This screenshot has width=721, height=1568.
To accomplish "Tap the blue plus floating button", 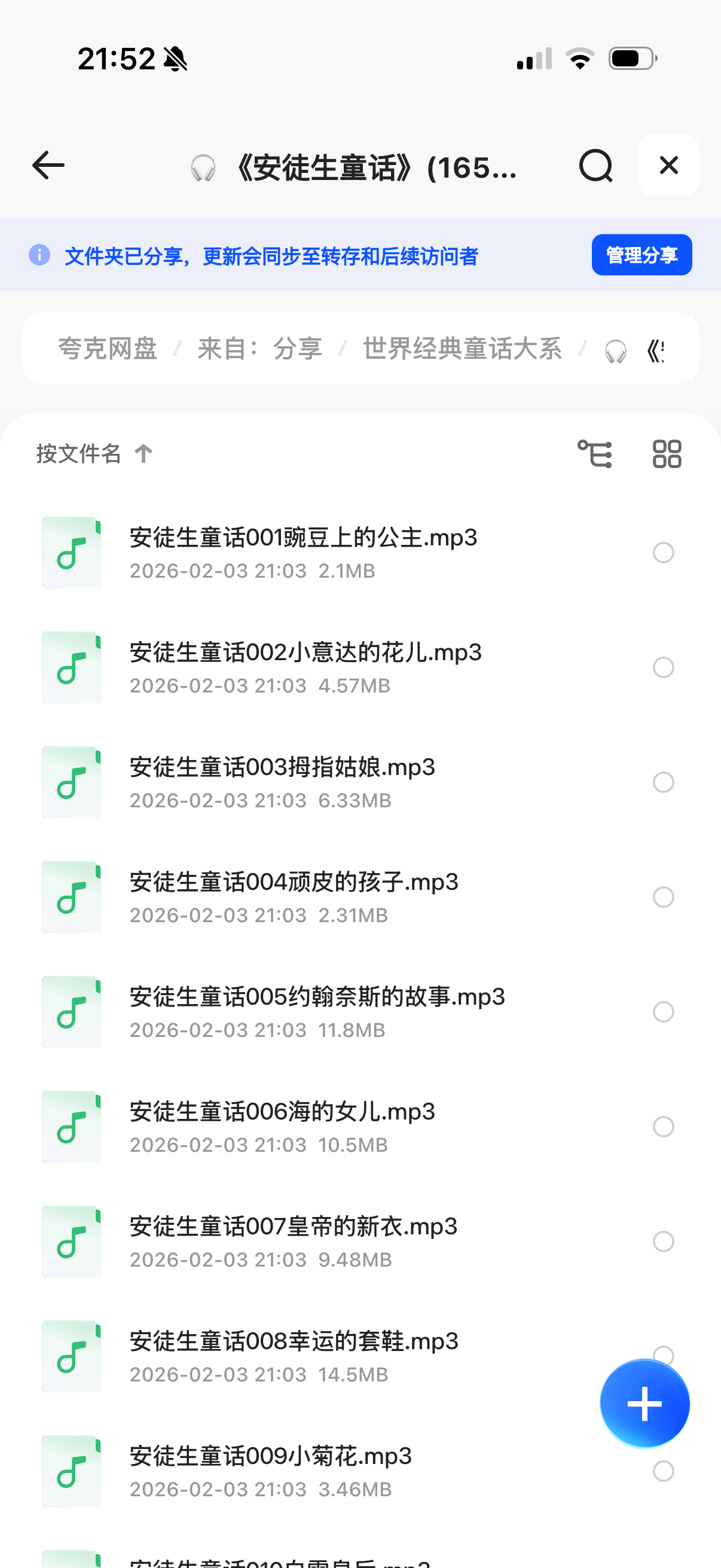I will 644,1404.
